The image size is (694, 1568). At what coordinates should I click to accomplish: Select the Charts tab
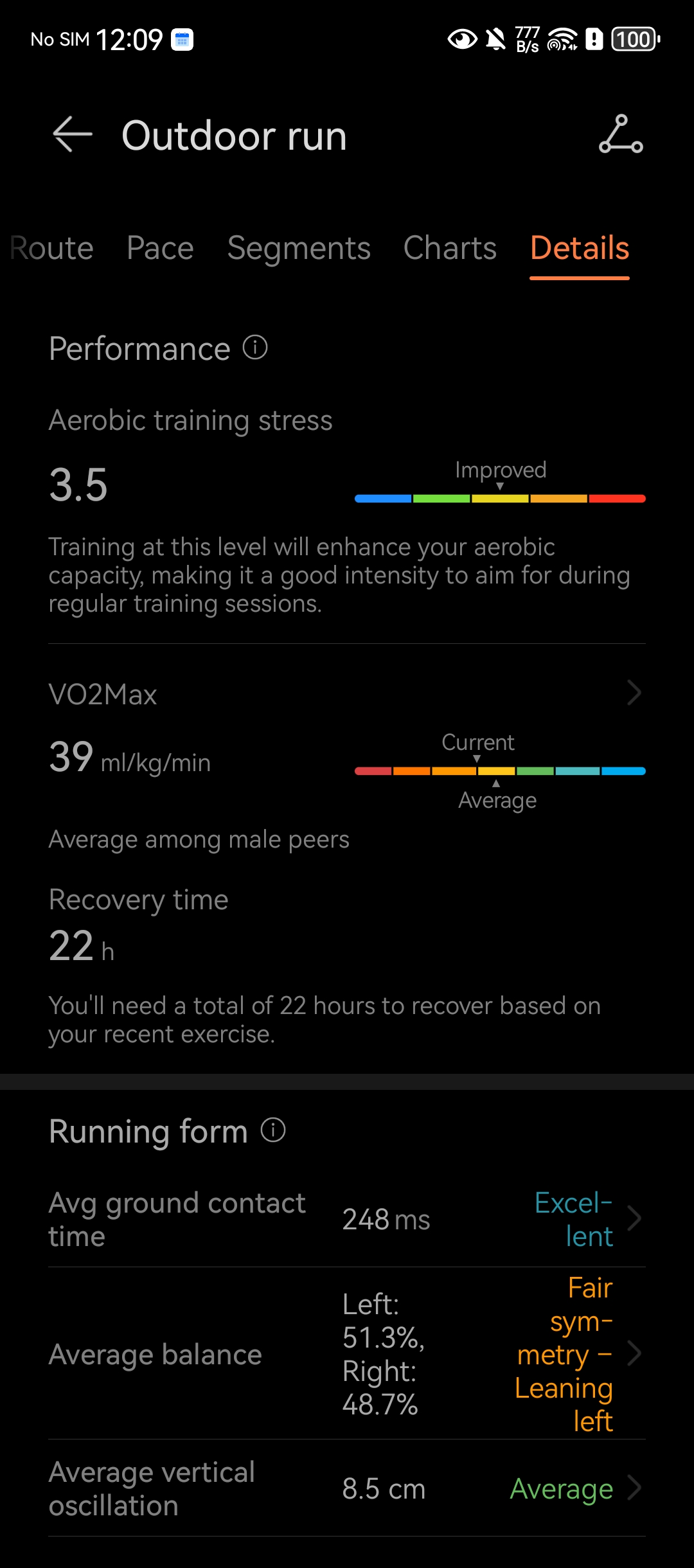450,248
